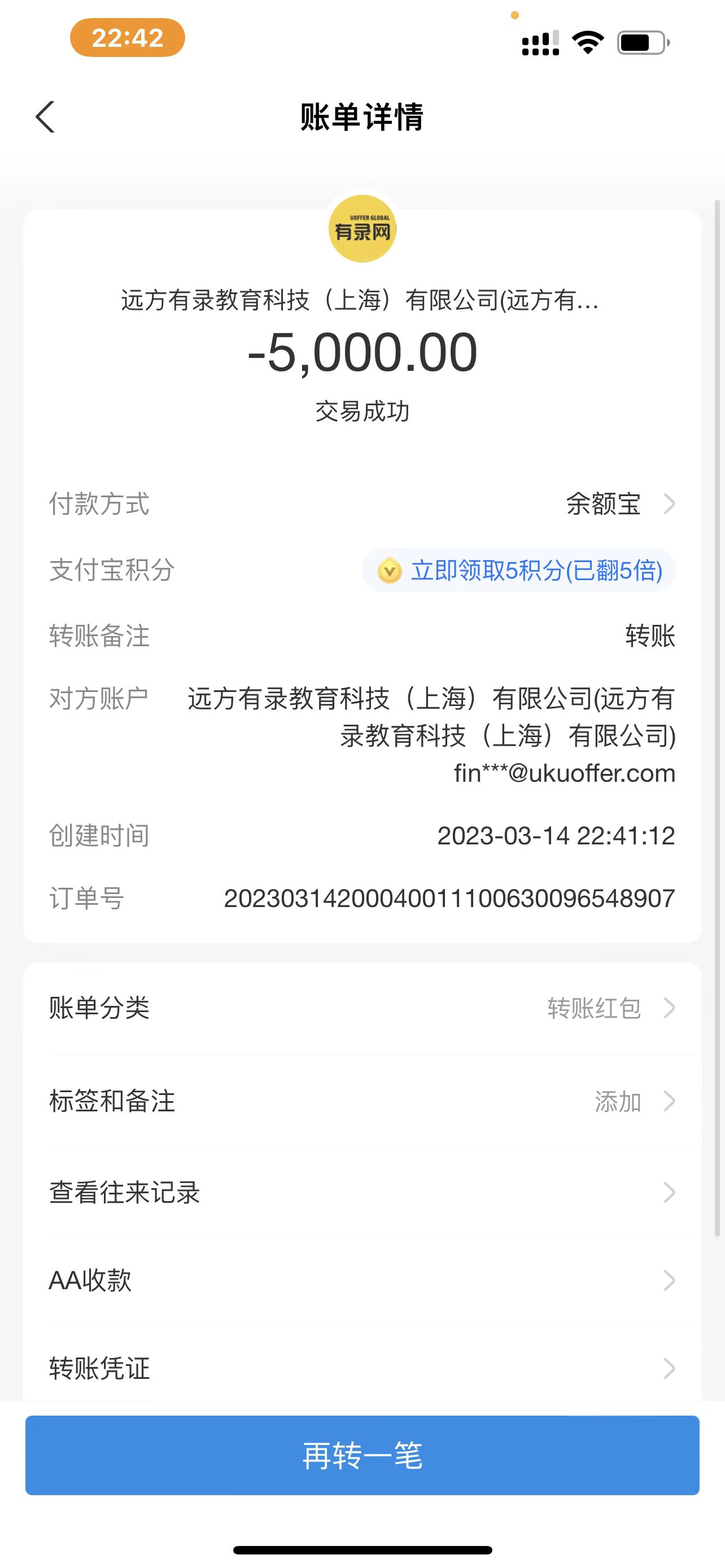Open 查看往来记录 history
725x1568 pixels.
coord(362,1193)
